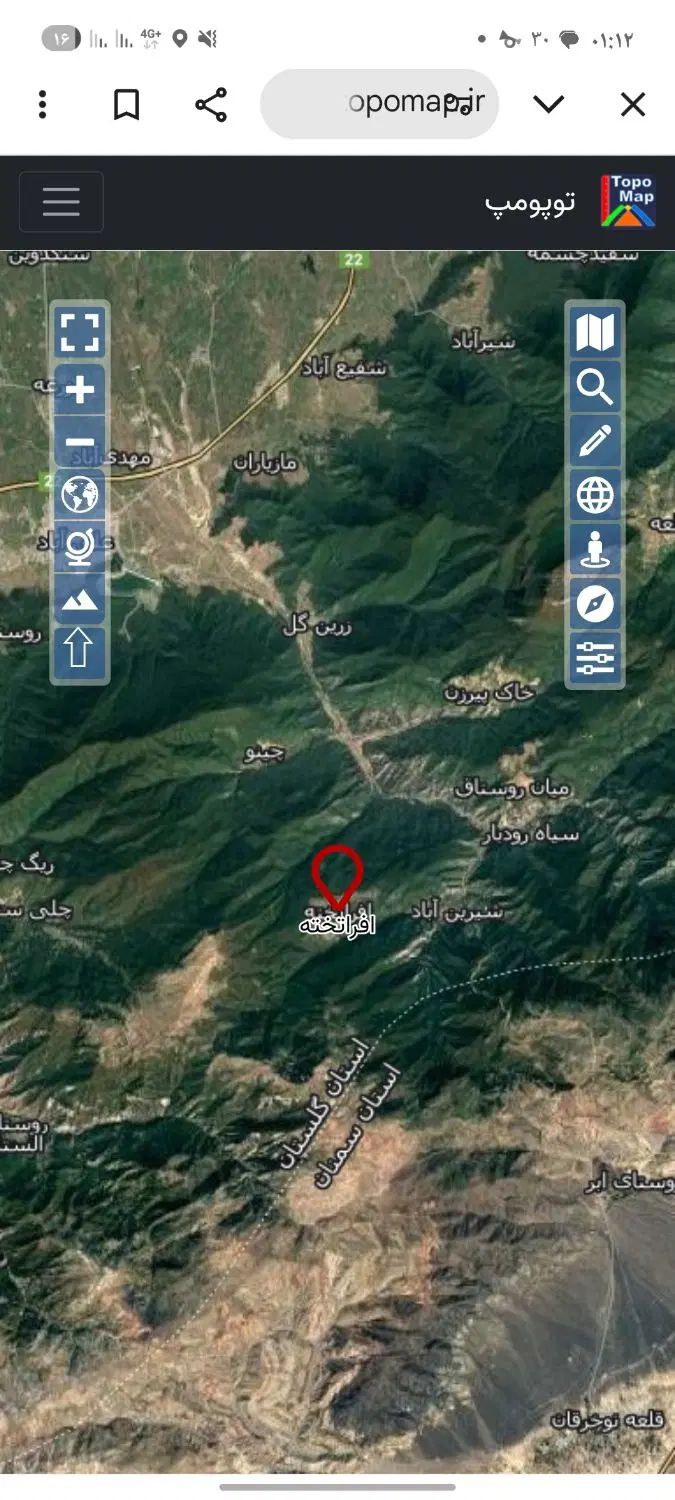This screenshot has height=1500, width=675.
Task: Enter fullscreen map view
Action: click(80, 333)
